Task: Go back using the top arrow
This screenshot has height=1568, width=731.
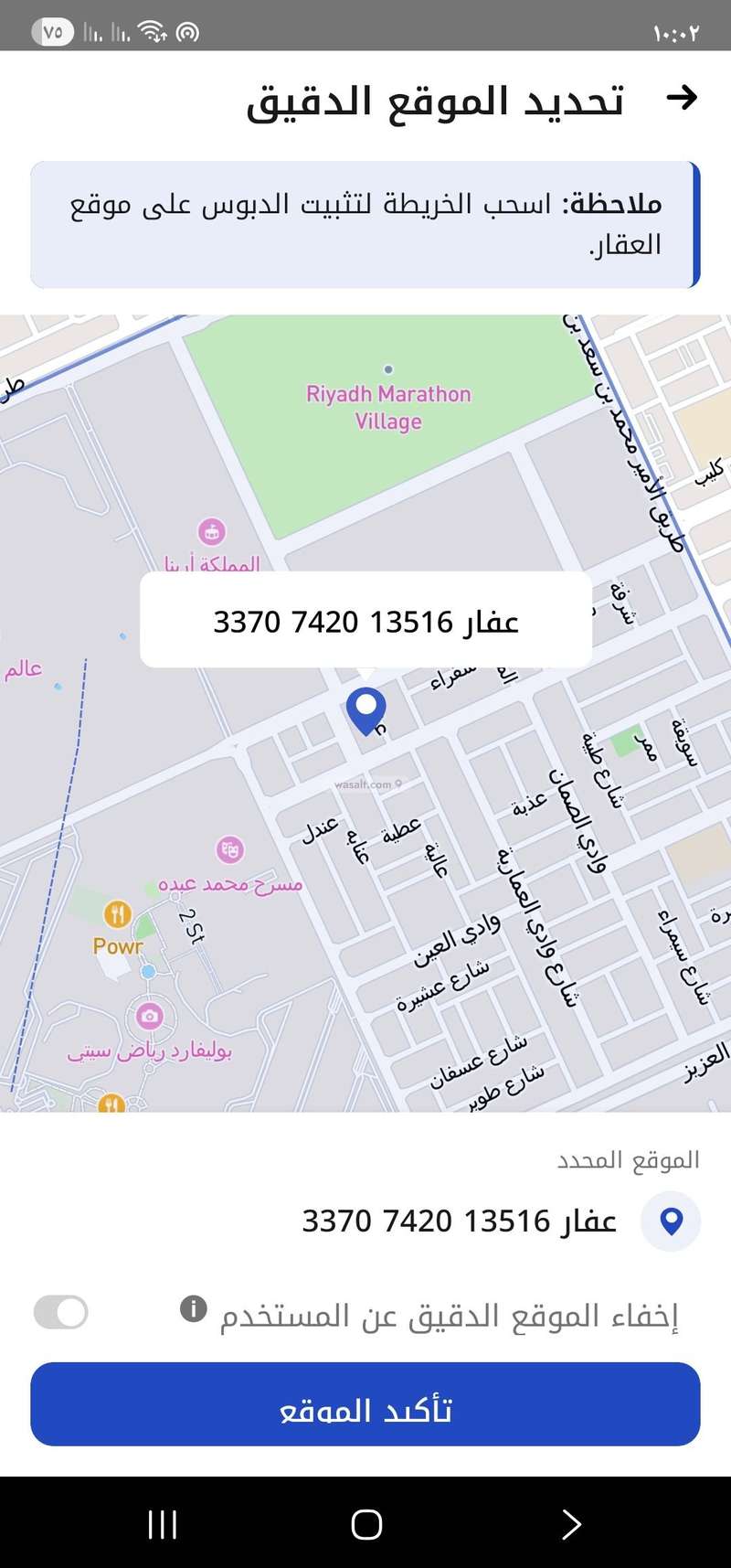Action: coord(682,98)
